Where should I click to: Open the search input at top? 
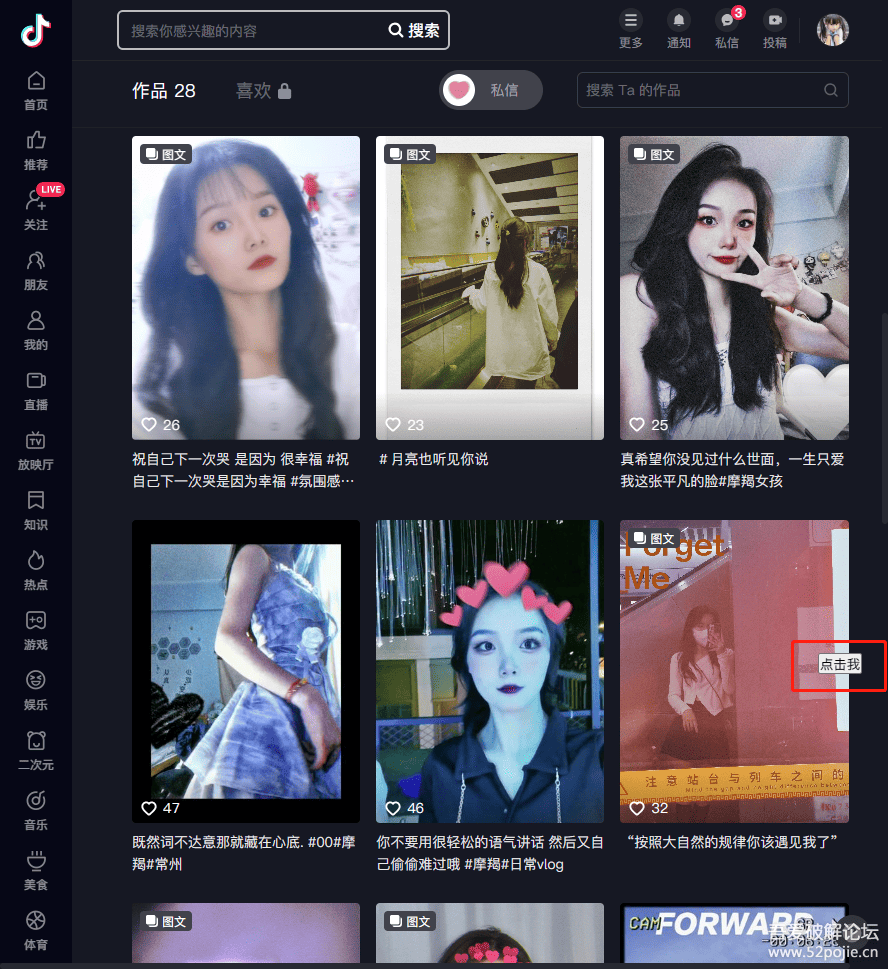click(x=250, y=31)
